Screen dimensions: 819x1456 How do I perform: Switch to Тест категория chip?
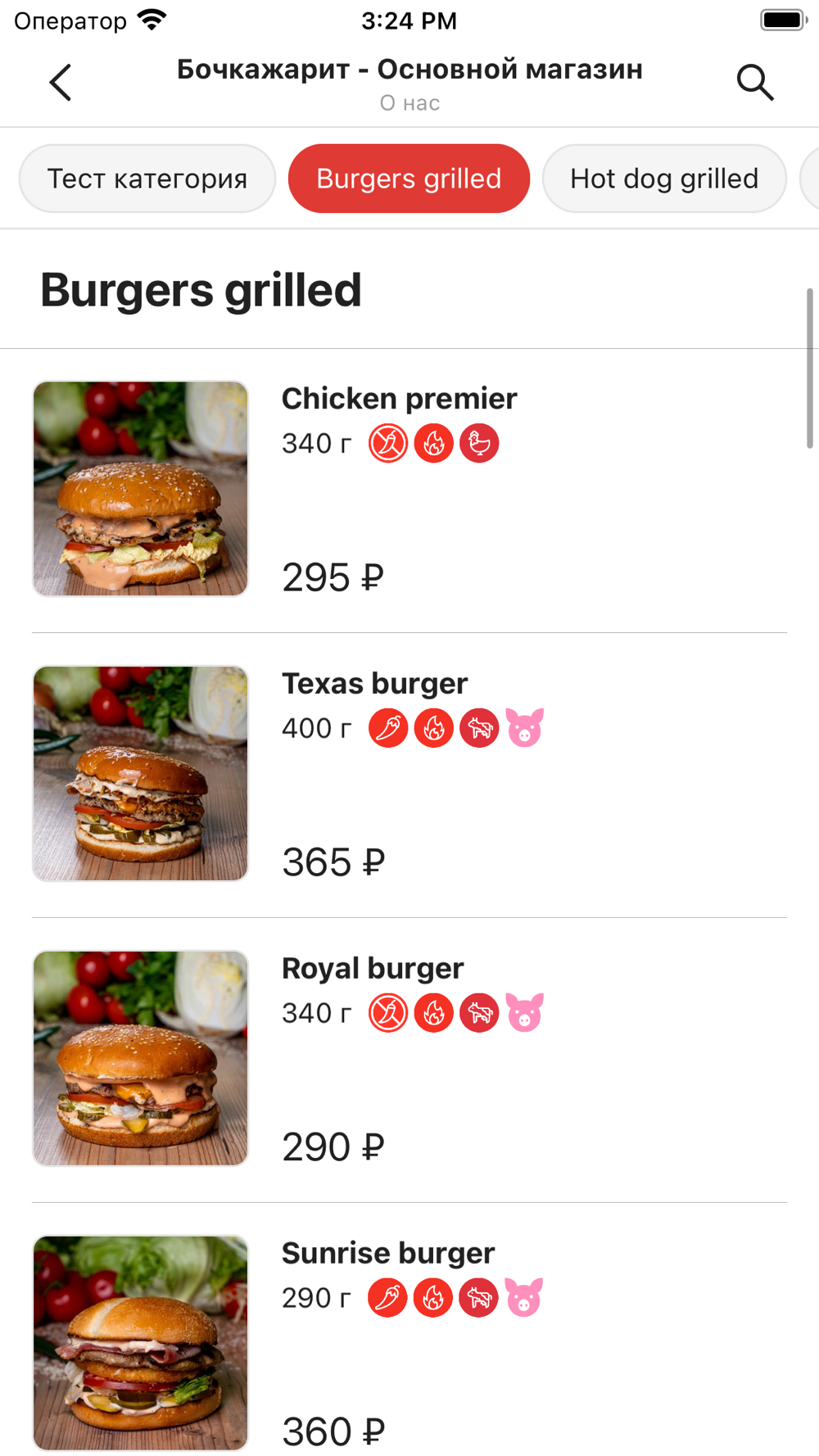[147, 179]
